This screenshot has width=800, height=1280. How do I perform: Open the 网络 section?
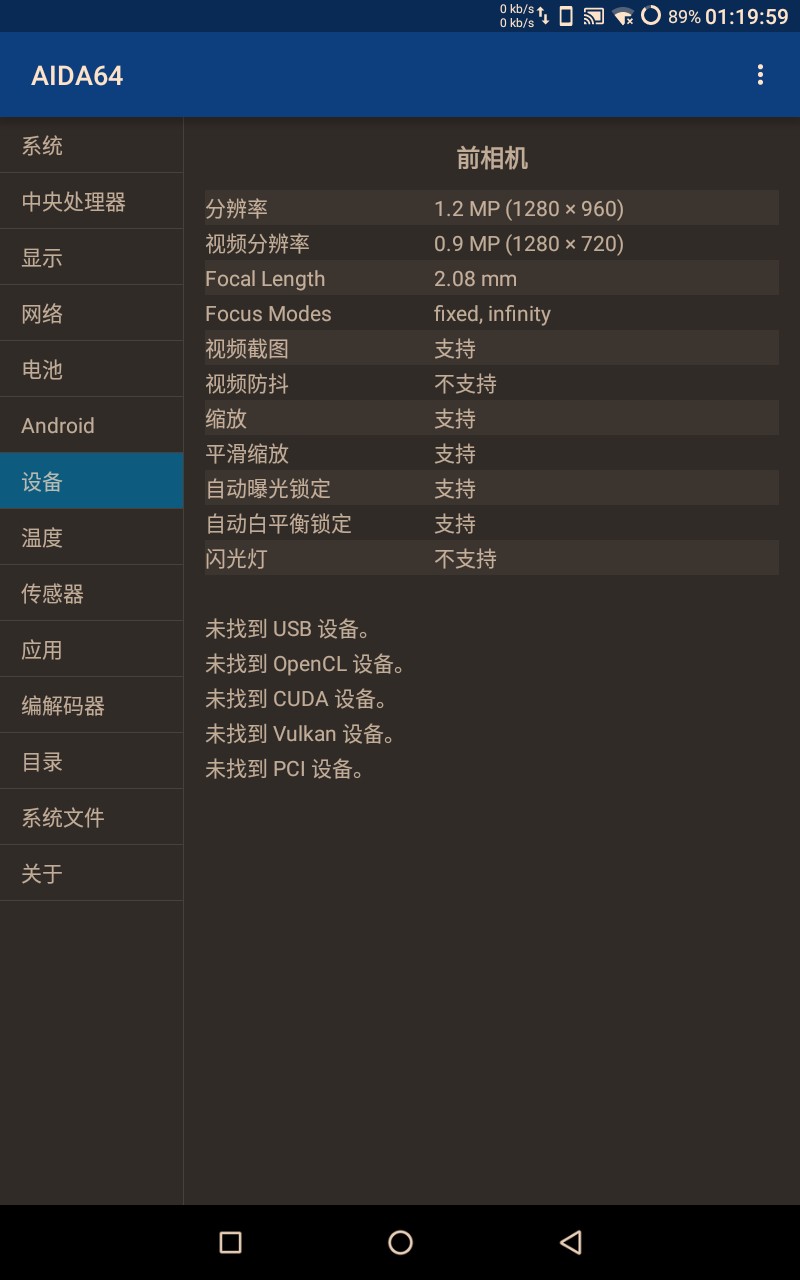pyautogui.click(x=90, y=314)
